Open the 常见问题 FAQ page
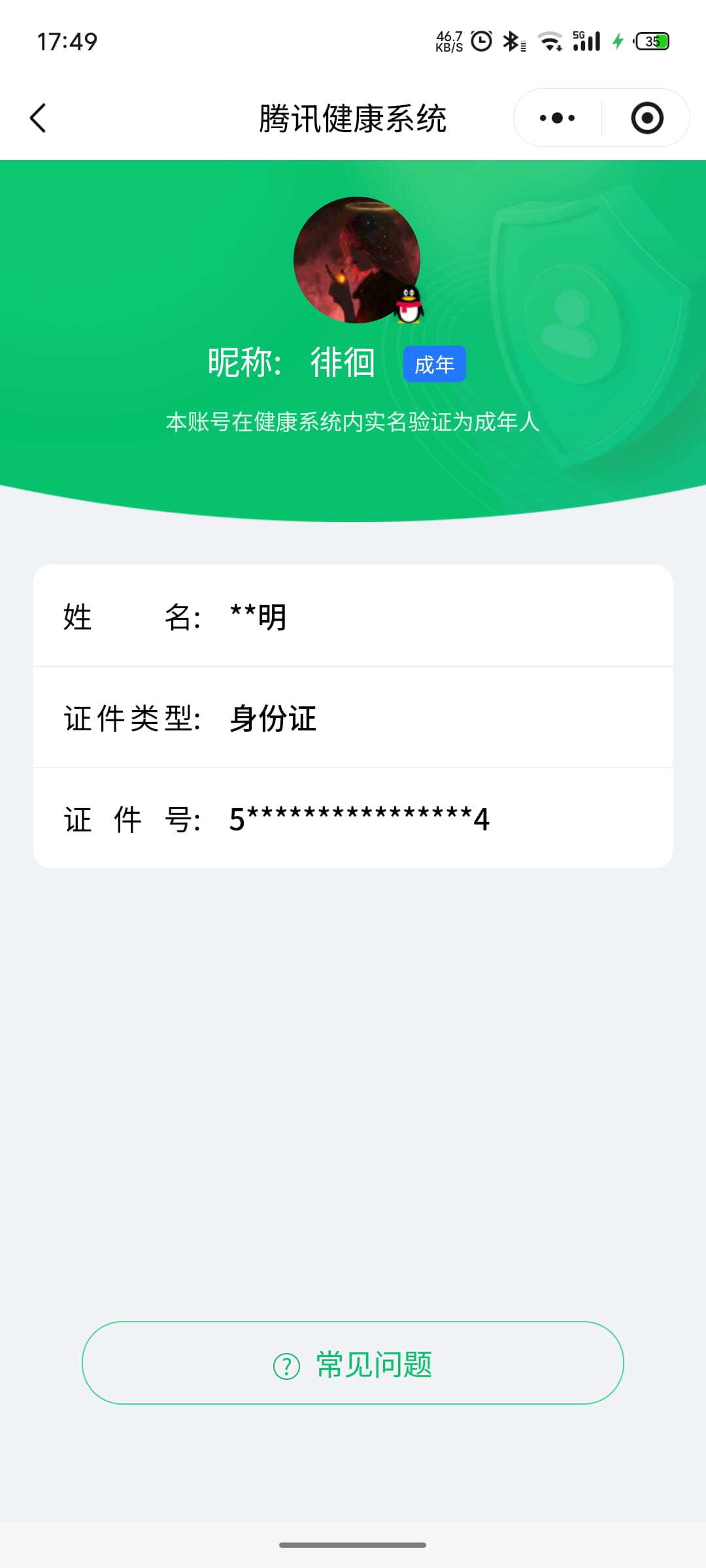This screenshot has height=1568, width=706. point(353,1364)
